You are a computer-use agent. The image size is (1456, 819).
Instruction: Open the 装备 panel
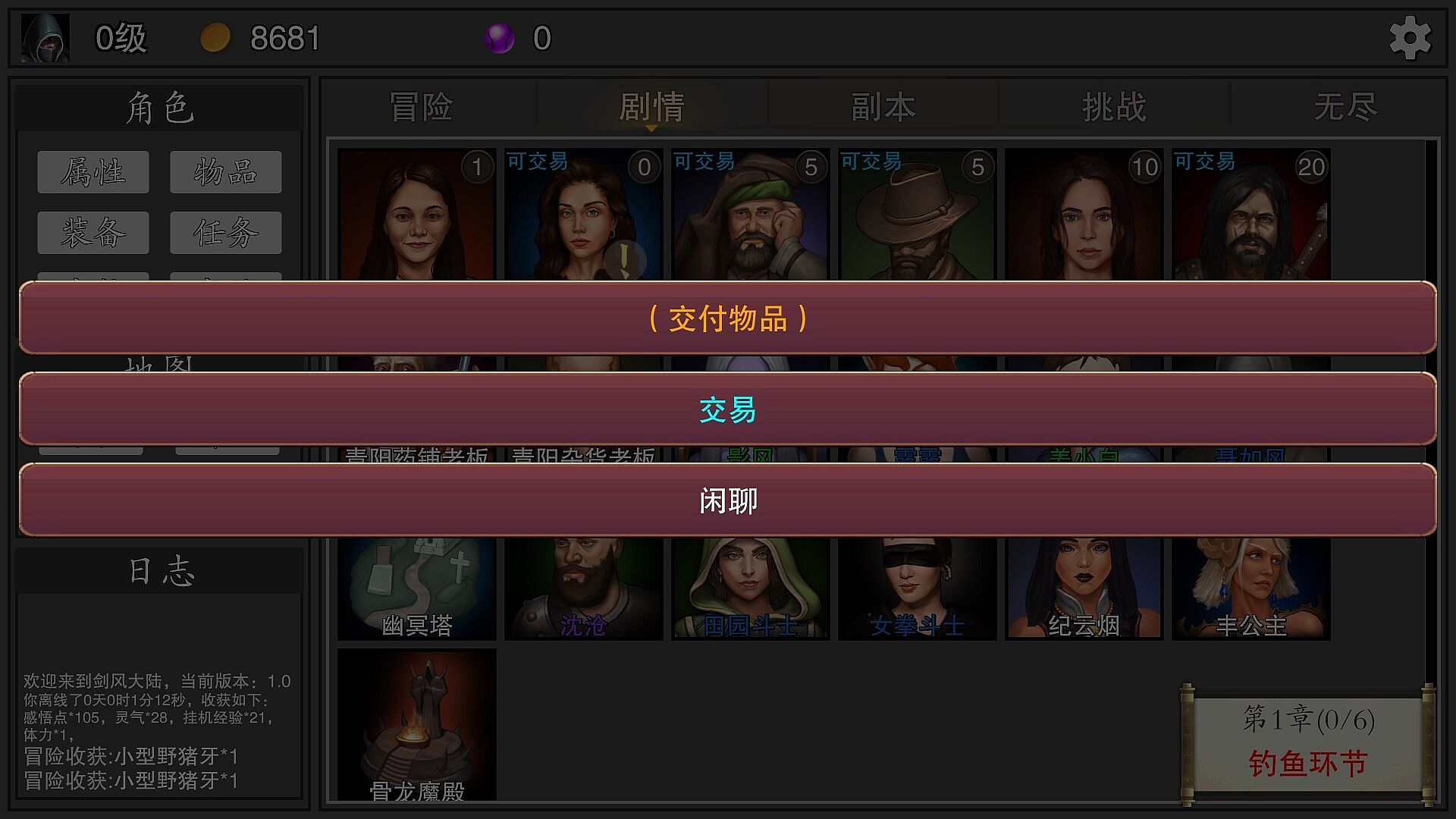pyautogui.click(x=93, y=233)
